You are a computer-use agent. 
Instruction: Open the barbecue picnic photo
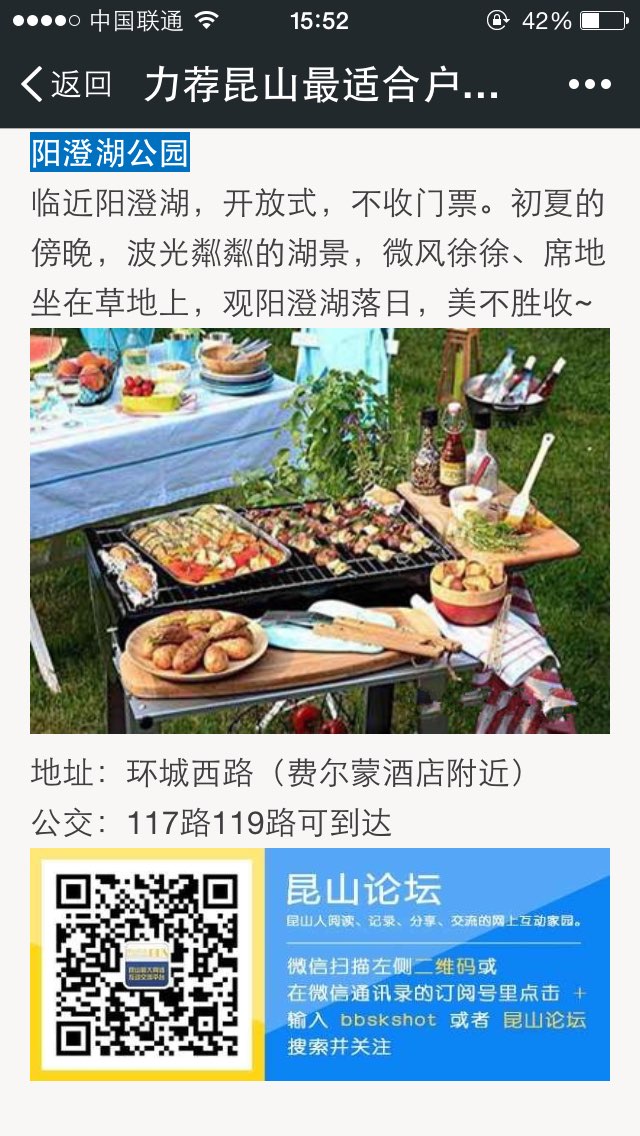[x=320, y=531]
